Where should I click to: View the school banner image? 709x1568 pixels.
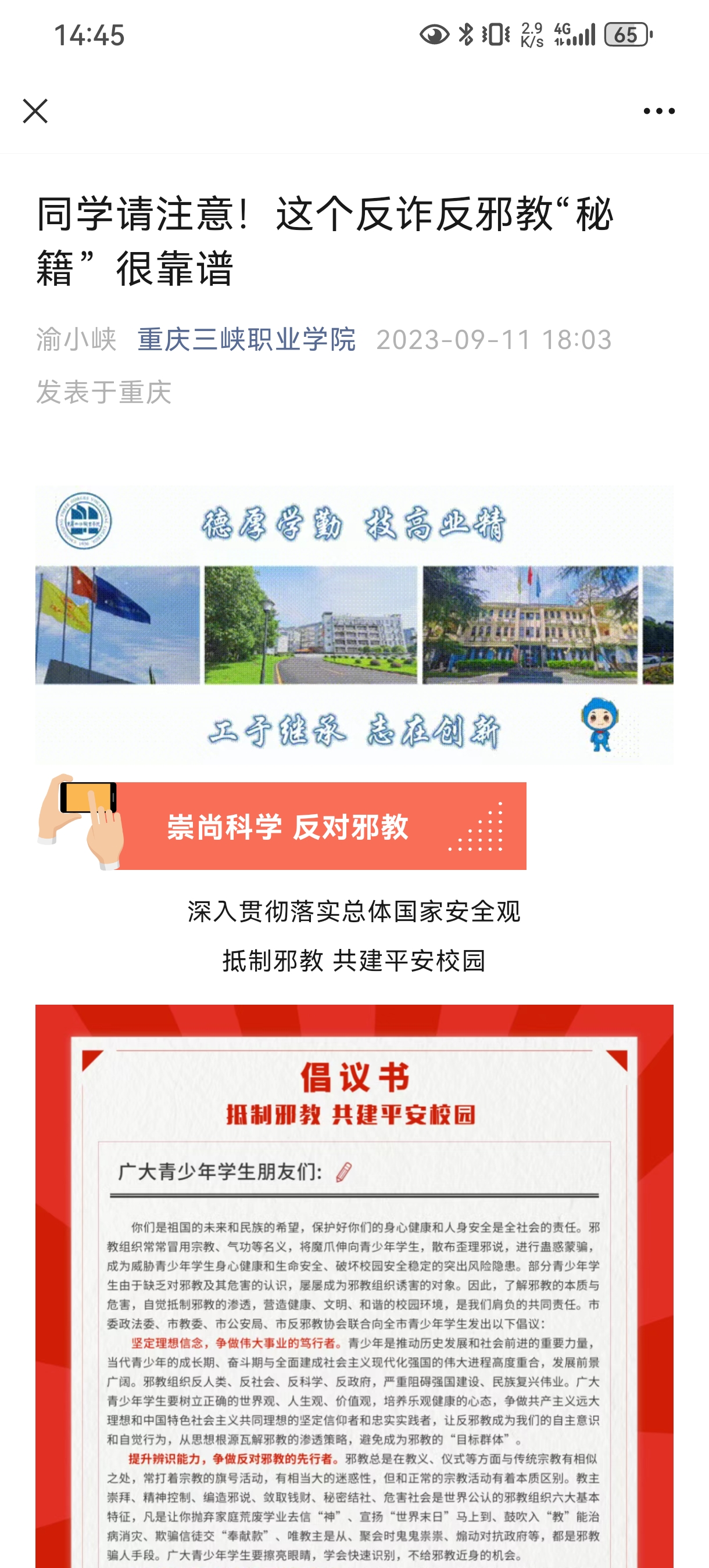(354, 624)
